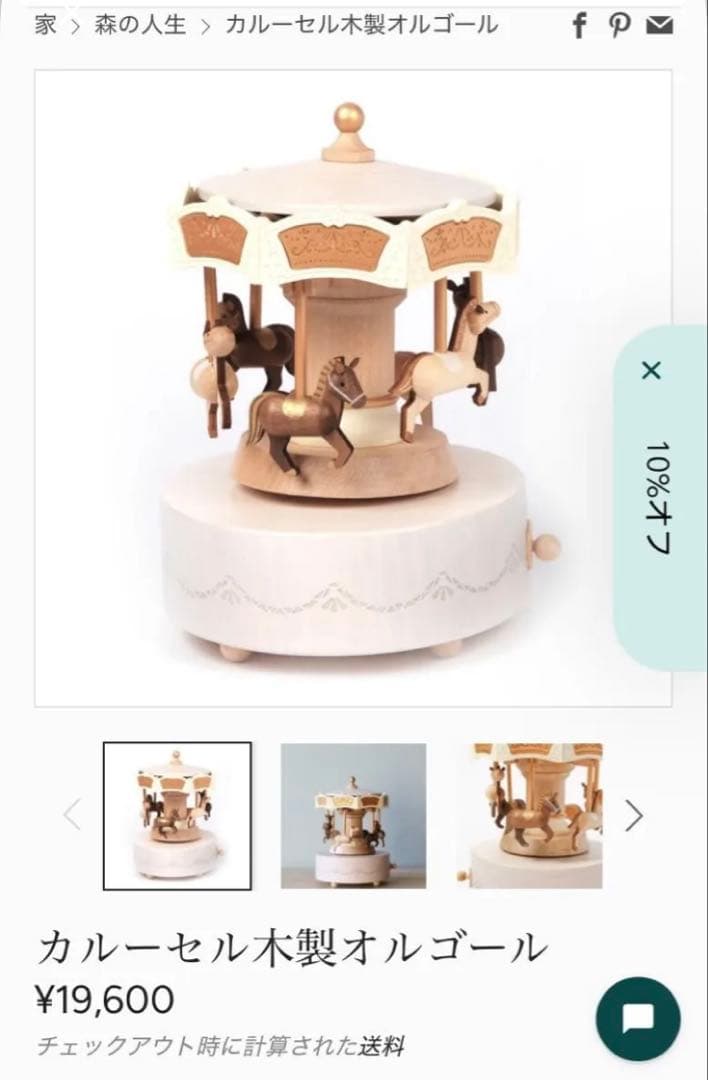
Task: Open the live chat bubble
Action: click(638, 1019)
